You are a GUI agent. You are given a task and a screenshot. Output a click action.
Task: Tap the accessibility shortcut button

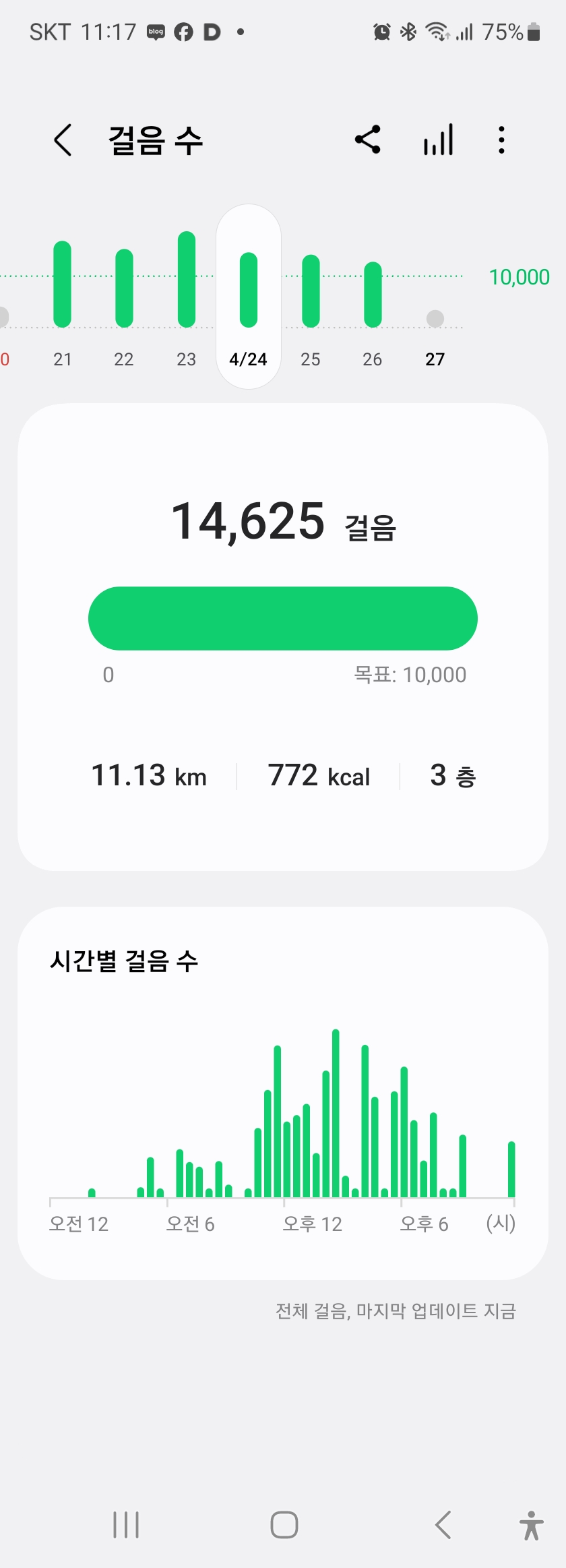(531, 1525)
